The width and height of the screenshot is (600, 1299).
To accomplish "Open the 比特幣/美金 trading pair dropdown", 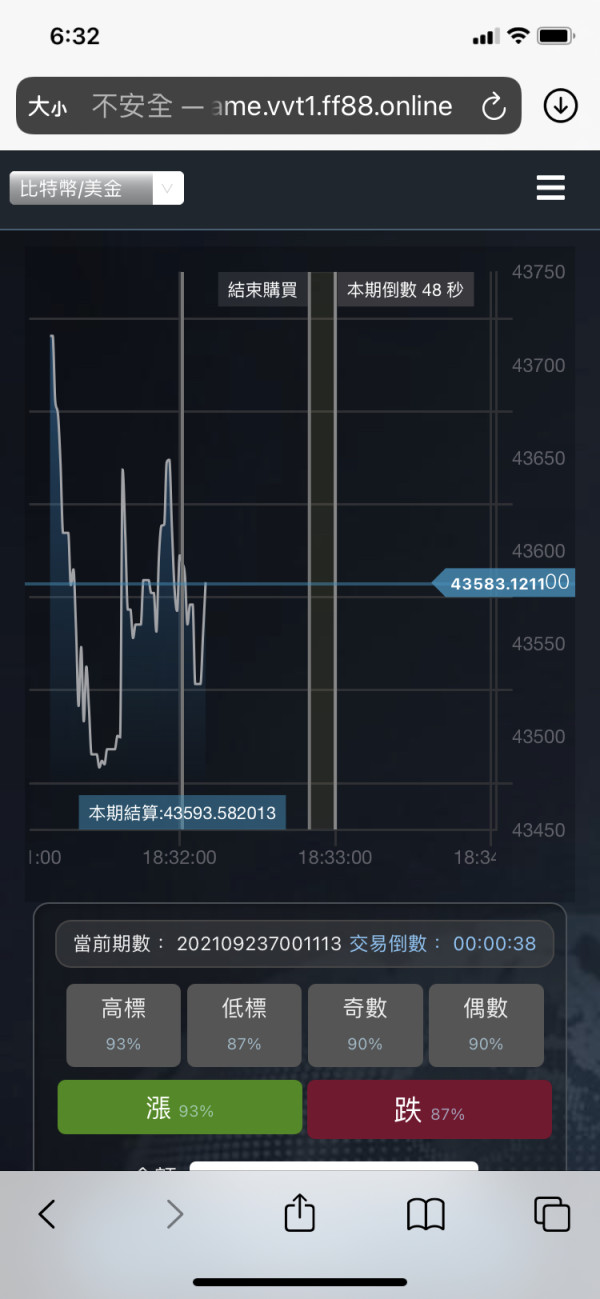I will click(x=97, y=188).
